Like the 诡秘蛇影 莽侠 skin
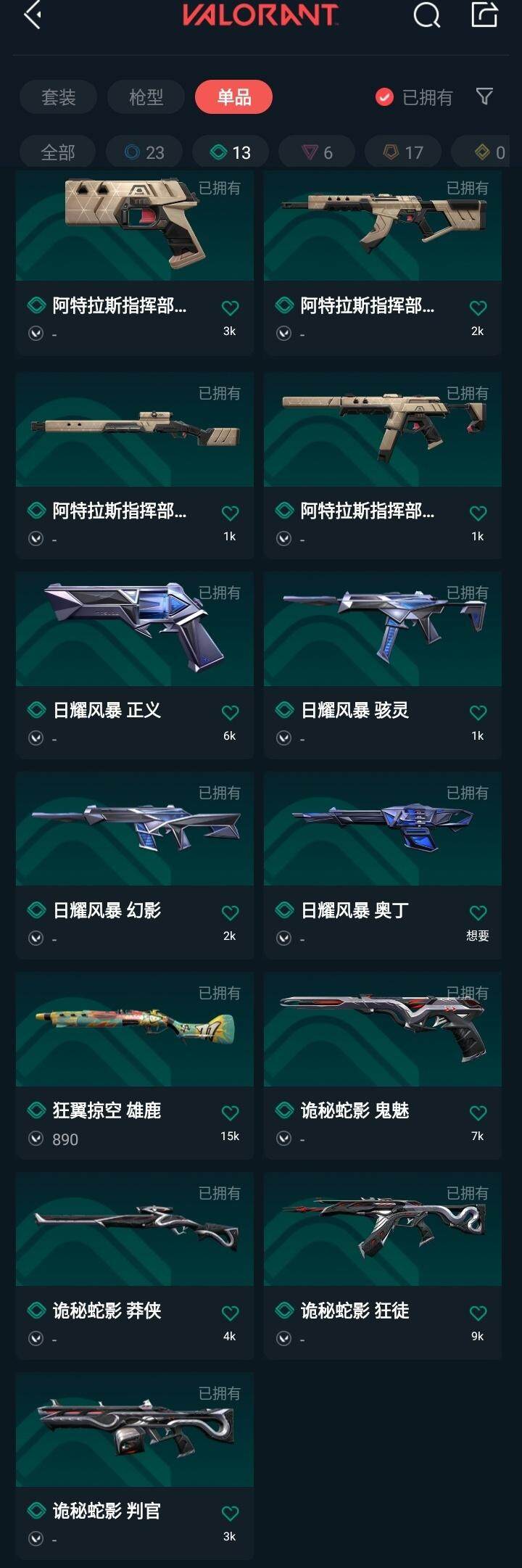 [230, 1313]
